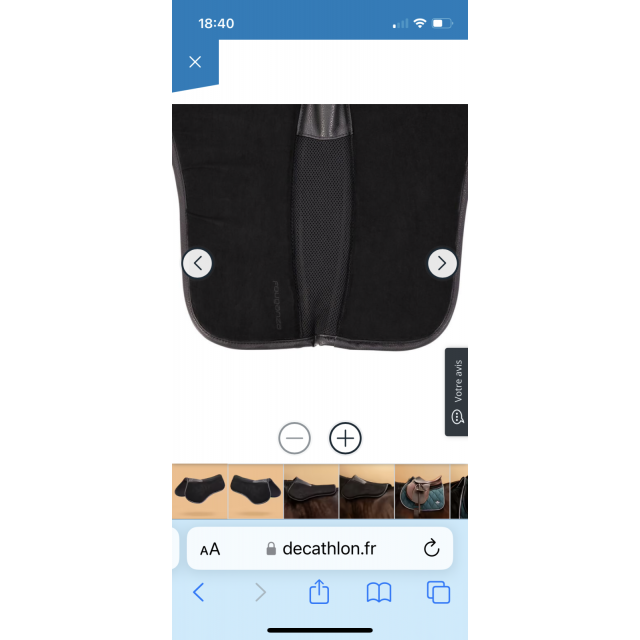Image resolution: width=640 pixels, height=640 pixels.
Task: Select the third thumbnail on horse
Action: pyautogui.click(x=310, y=491)
